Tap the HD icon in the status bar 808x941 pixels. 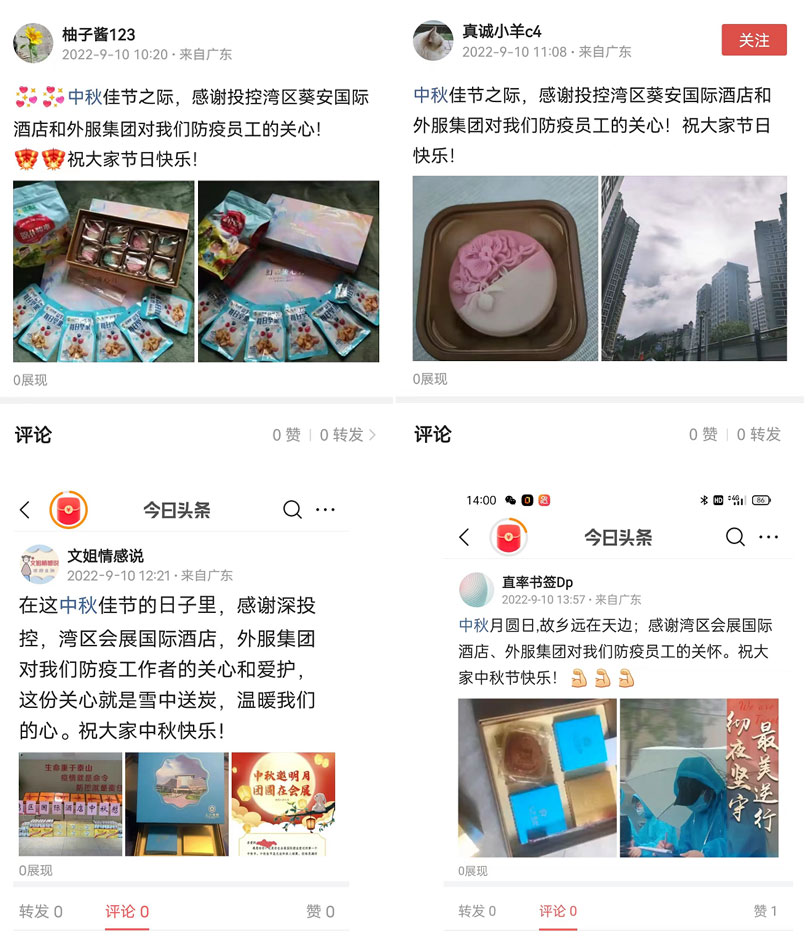717,499
